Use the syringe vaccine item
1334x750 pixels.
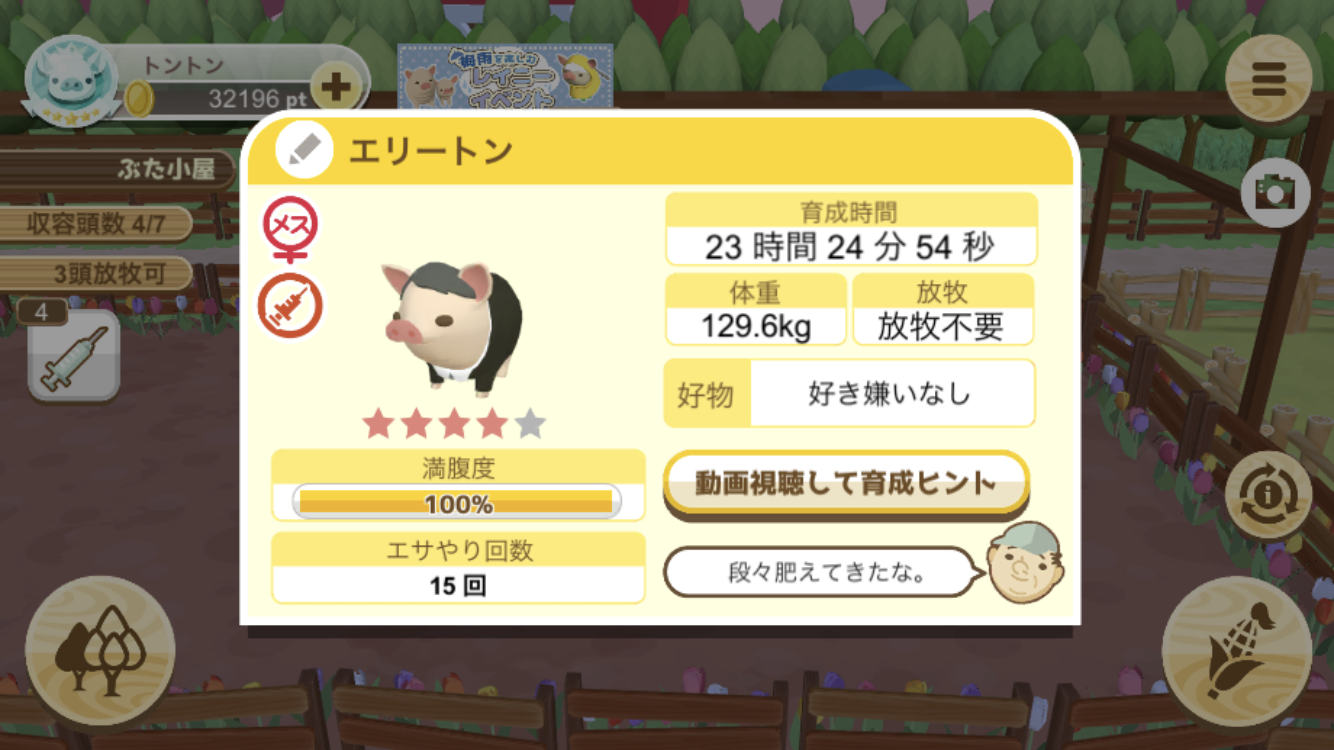click(73, 357)
